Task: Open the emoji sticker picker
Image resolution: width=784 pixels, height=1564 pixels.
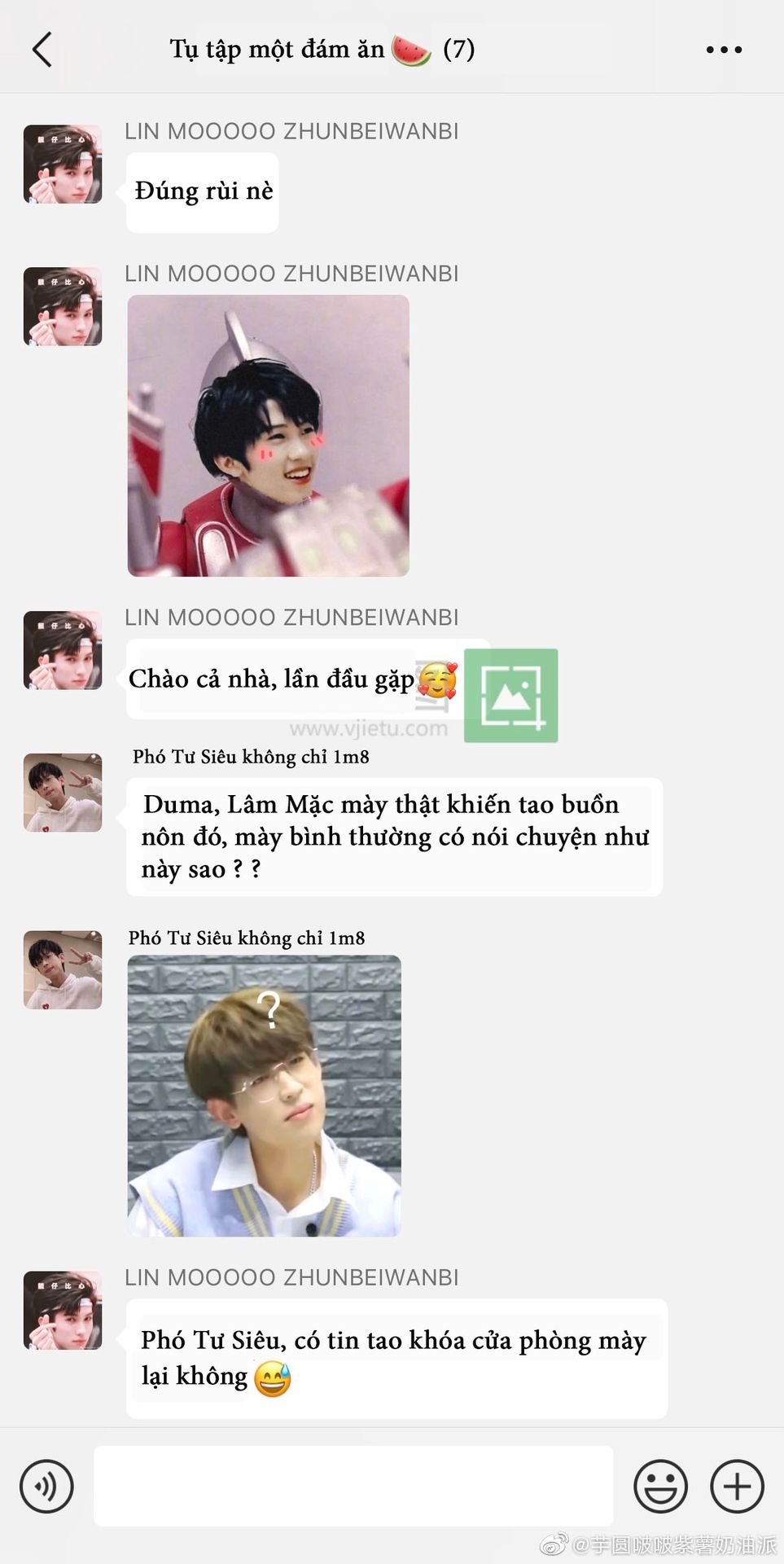Action: tap(660, 1486)
